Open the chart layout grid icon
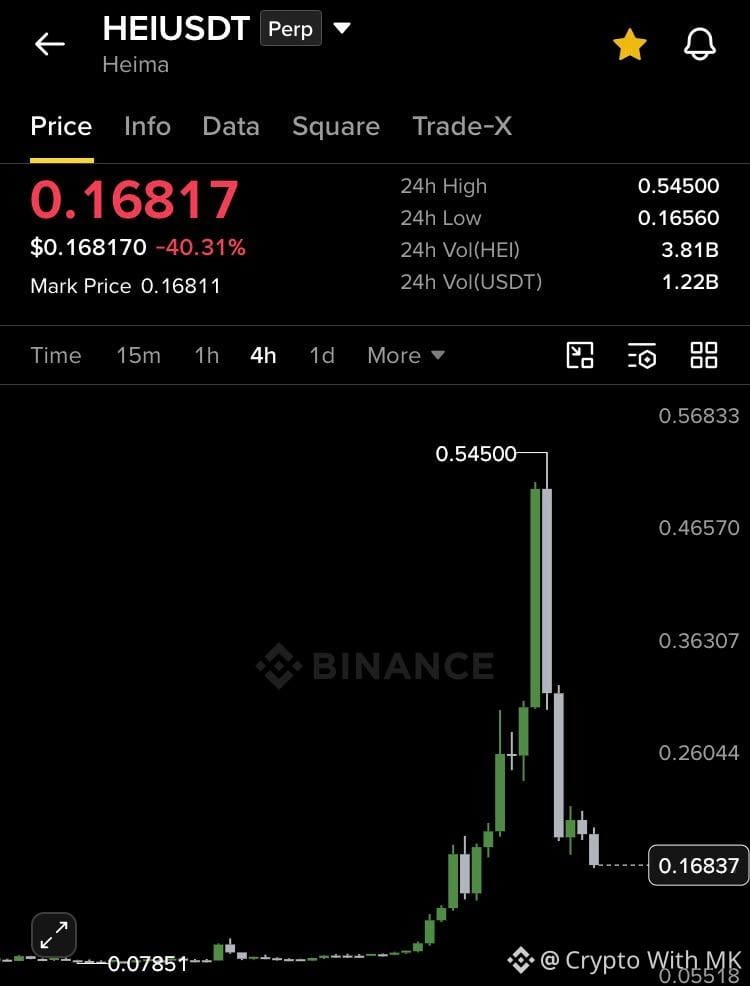This screenshot has width=750, height=986. pyautogui.click(x=703, y=355)
